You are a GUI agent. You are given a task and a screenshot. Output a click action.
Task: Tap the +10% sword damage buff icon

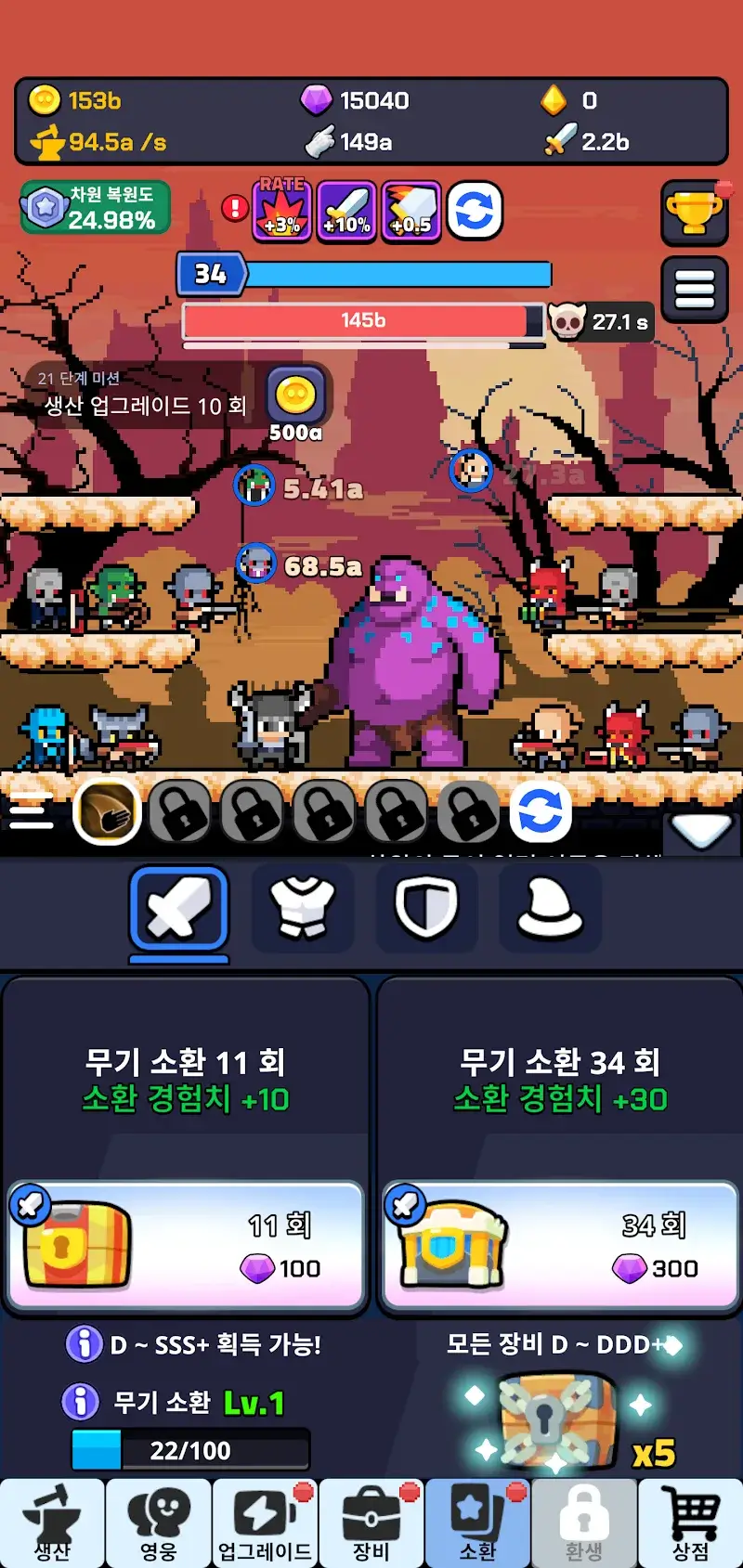(346, 212)
